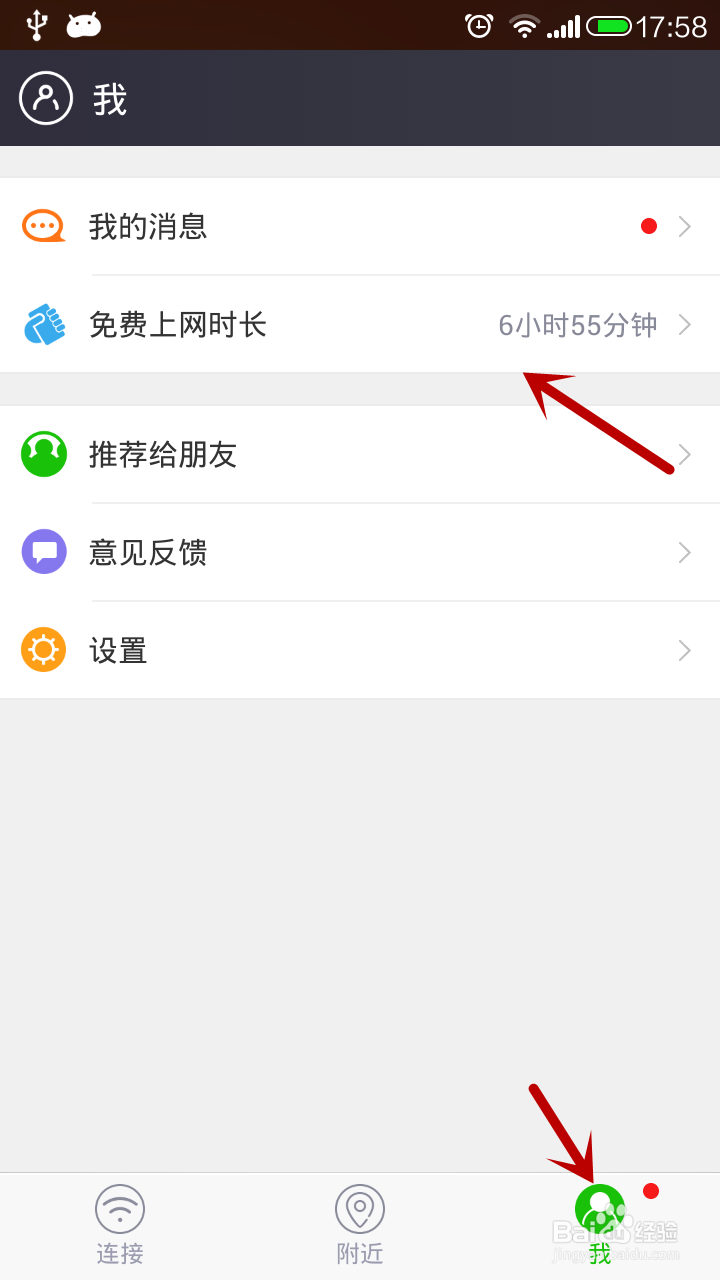
Task: Click the profile avatar icon in the header
Action: 45,98
